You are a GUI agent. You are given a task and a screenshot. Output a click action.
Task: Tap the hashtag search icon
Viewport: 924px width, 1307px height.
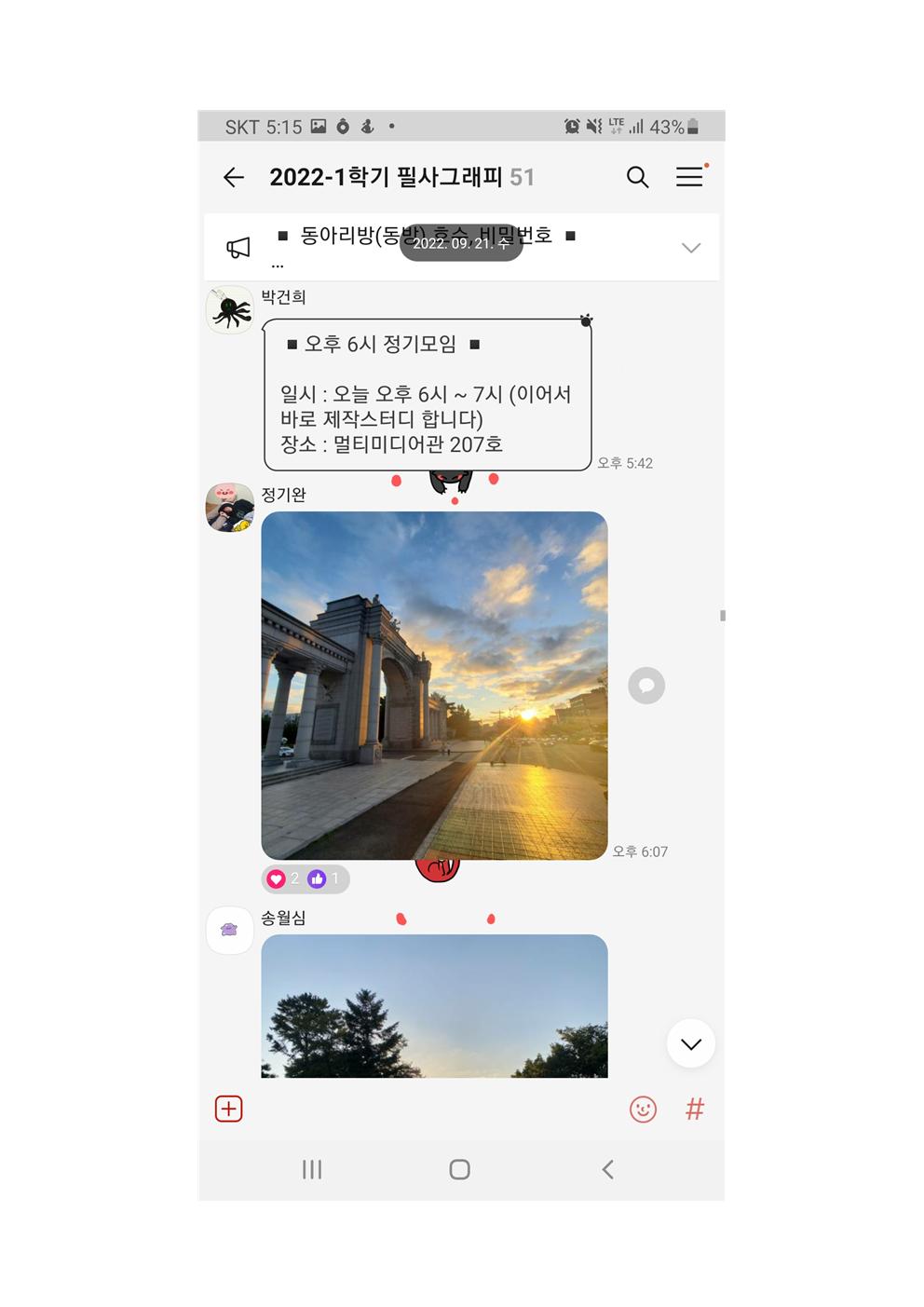695,1109
